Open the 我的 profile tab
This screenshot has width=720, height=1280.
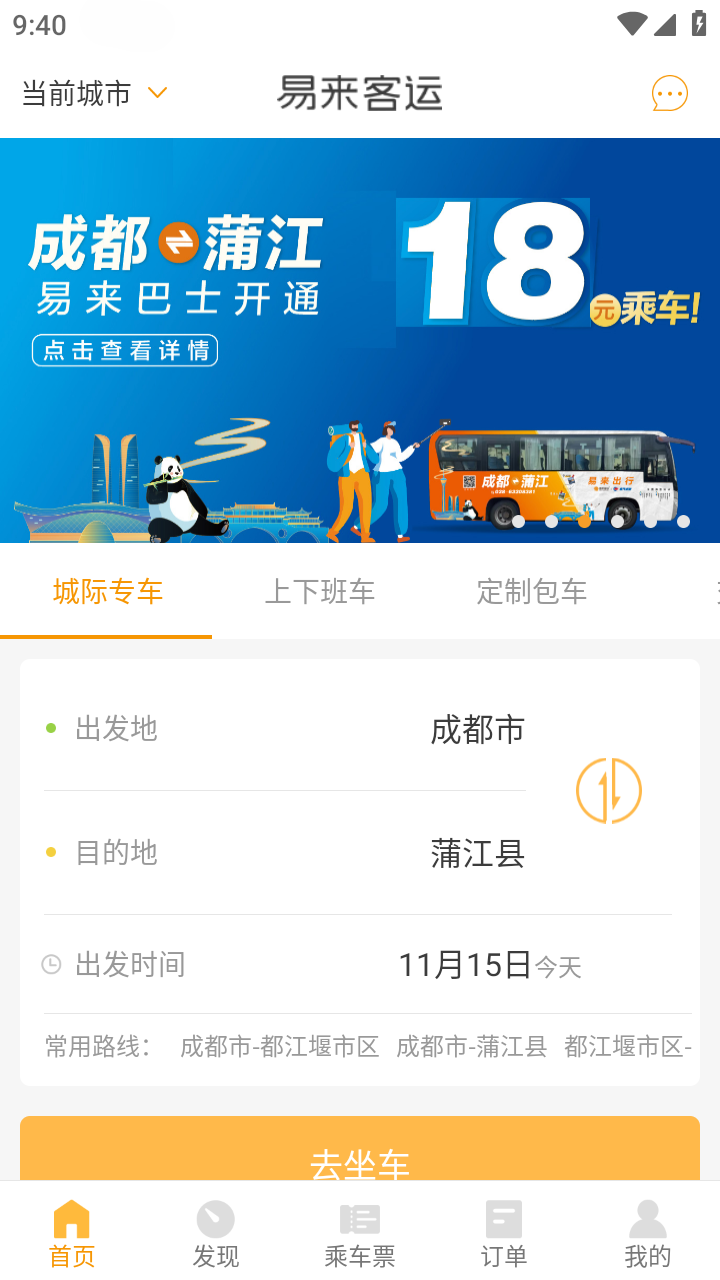[648, 1234]
